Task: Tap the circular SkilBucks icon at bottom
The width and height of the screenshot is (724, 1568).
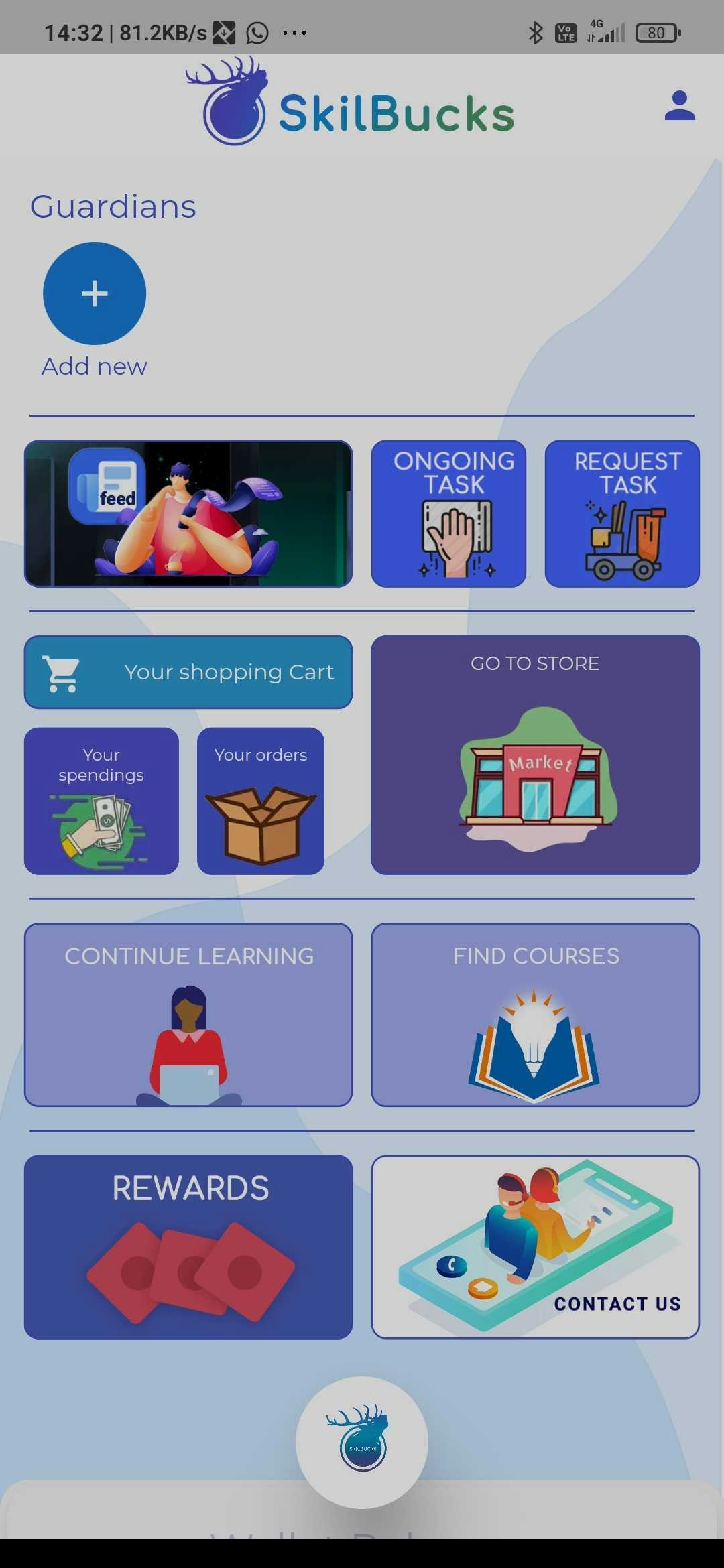Action: (361, 1444)
